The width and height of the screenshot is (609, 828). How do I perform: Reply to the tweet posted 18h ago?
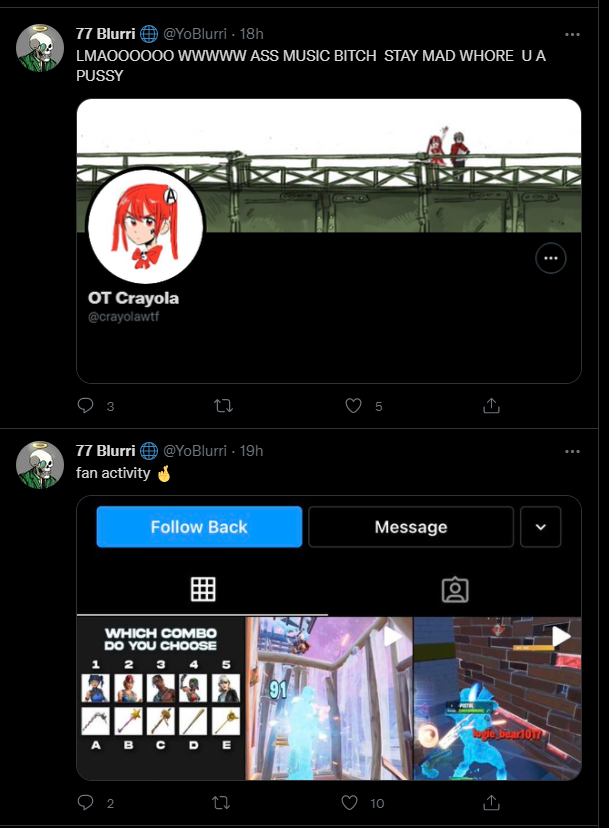point(86,406)
